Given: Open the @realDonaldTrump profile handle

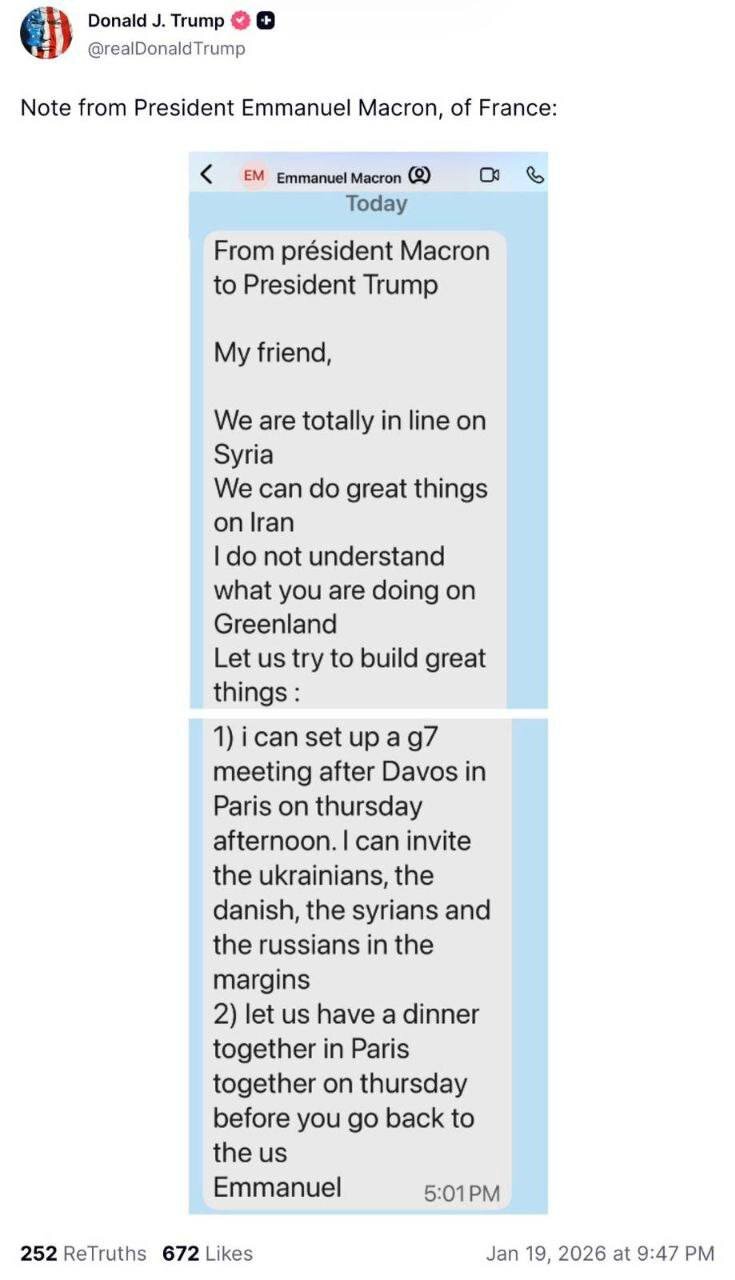Looking at the screenshot, I should click(166, 48).
